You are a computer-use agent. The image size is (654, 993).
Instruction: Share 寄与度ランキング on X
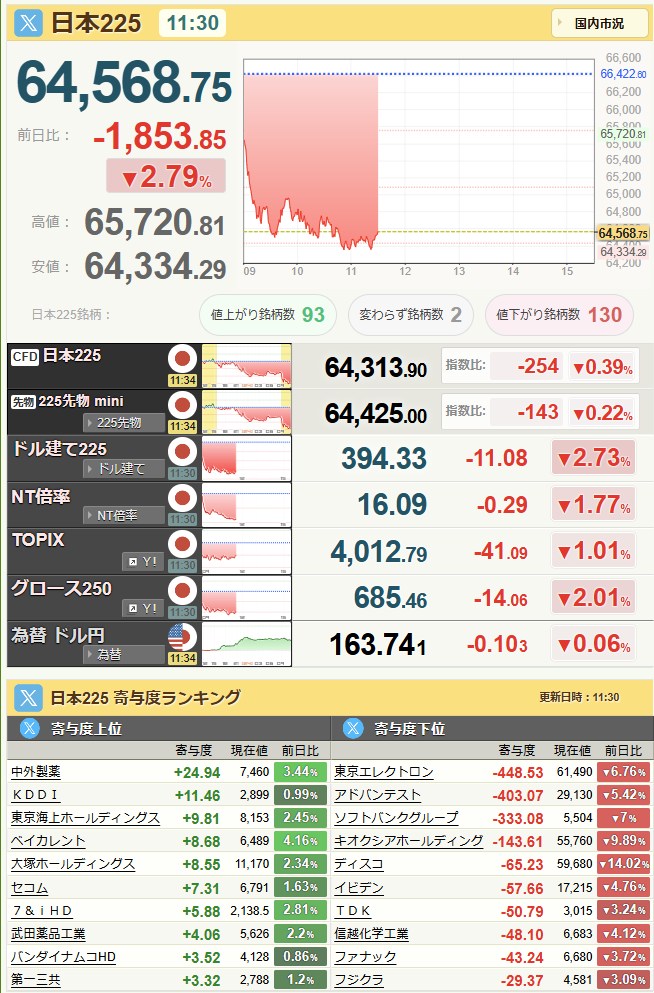click(28, 698)
